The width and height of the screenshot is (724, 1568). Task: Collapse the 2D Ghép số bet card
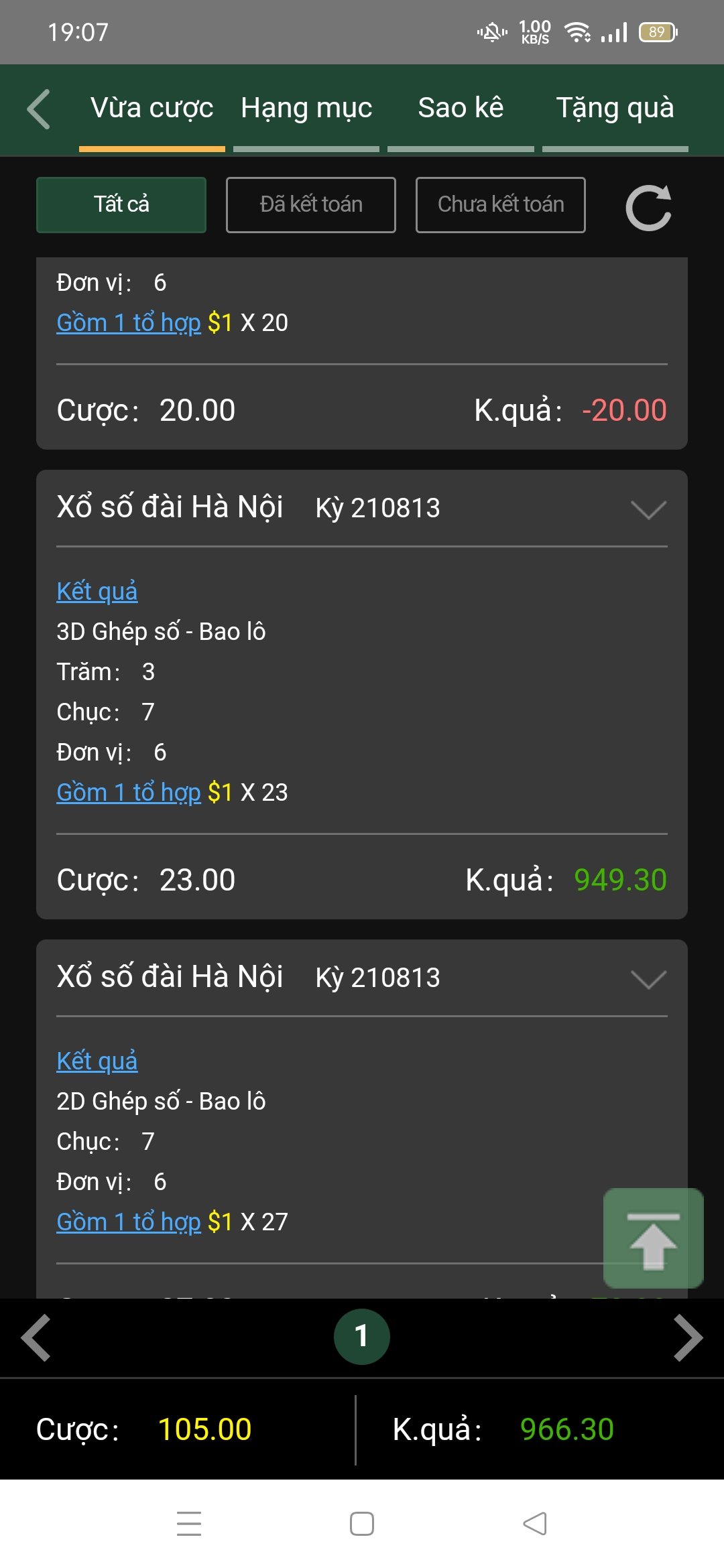(648, 980)
